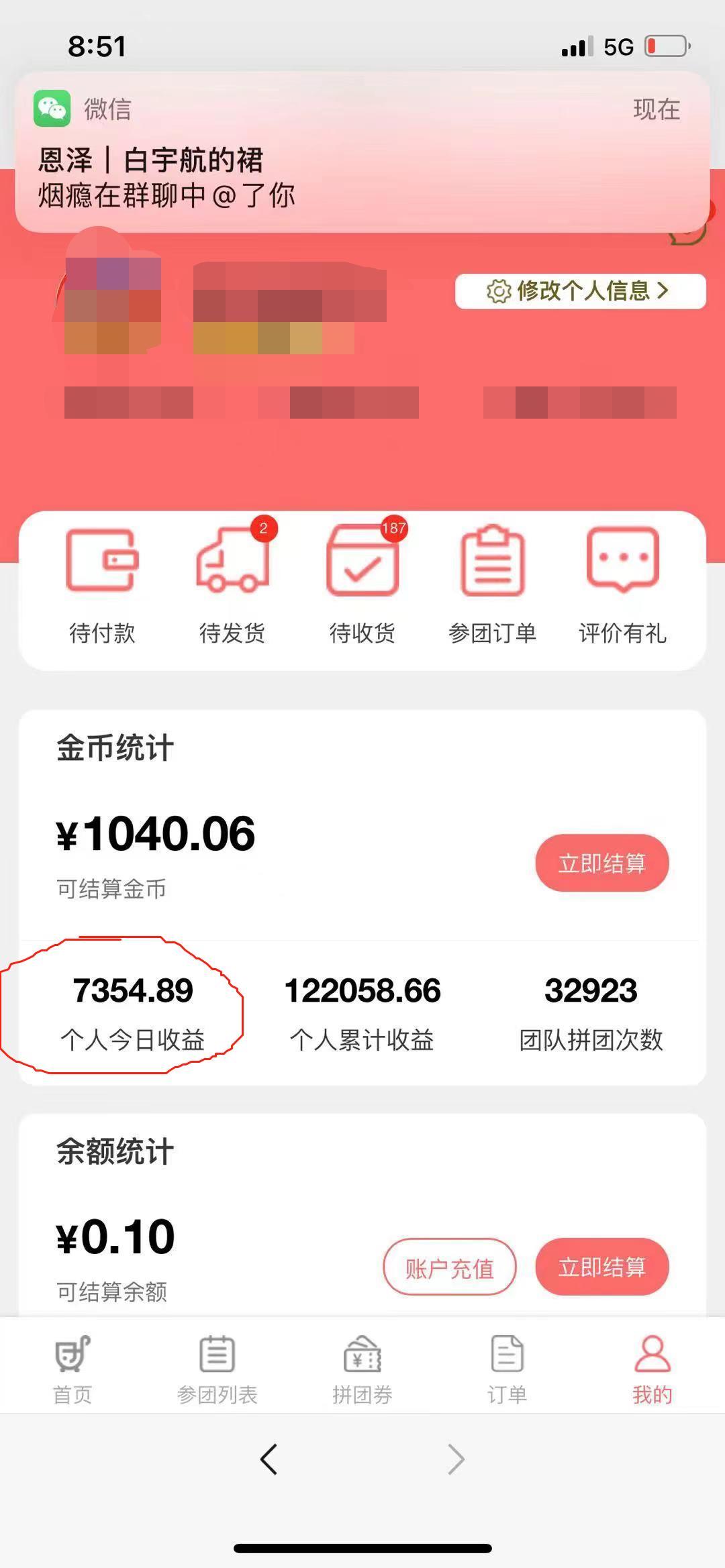Switch to the 订单 tab
The image size is (725, 1568).
tap(507, 1369)
